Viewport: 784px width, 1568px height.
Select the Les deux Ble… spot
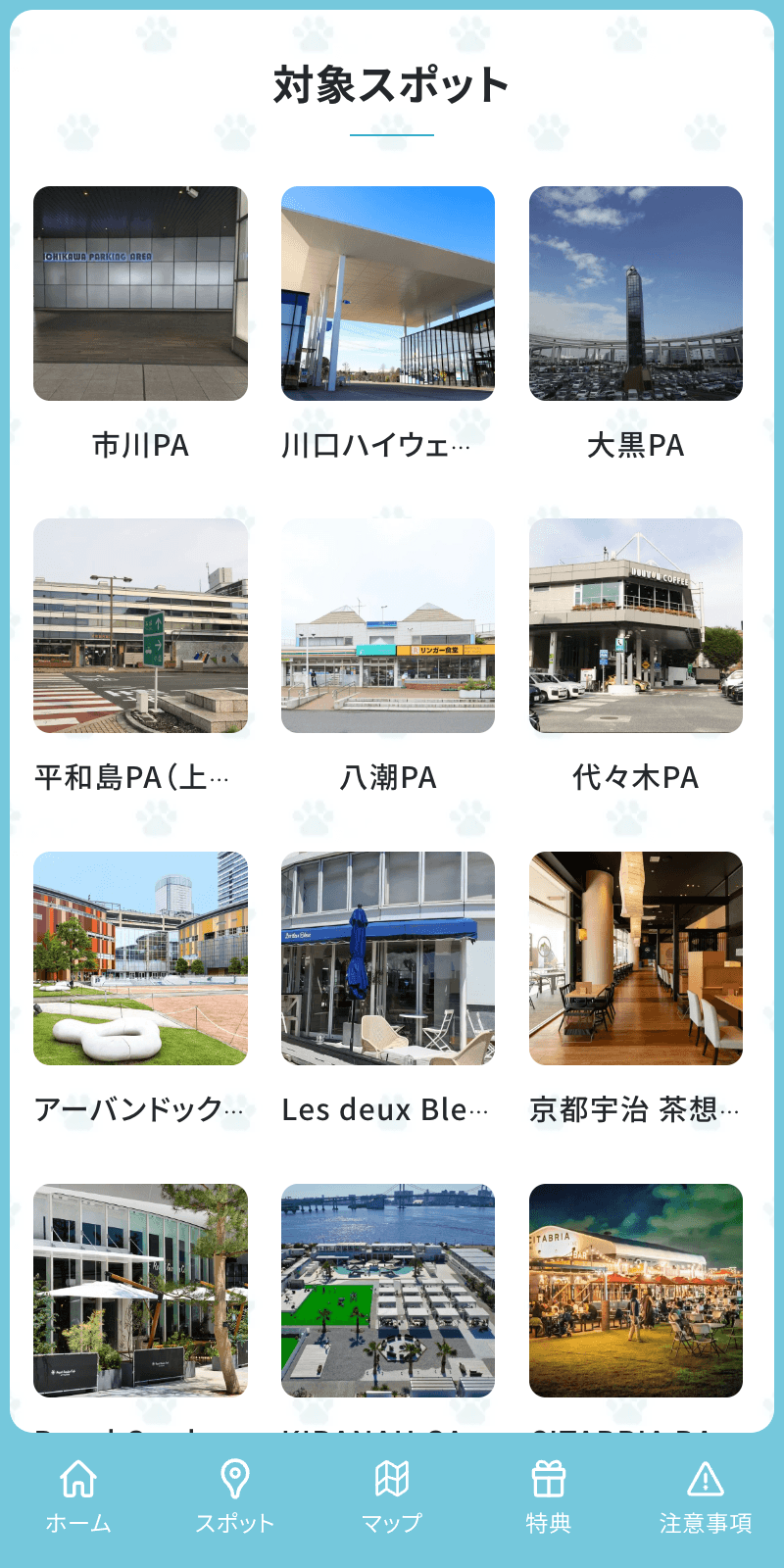(388, 958)
